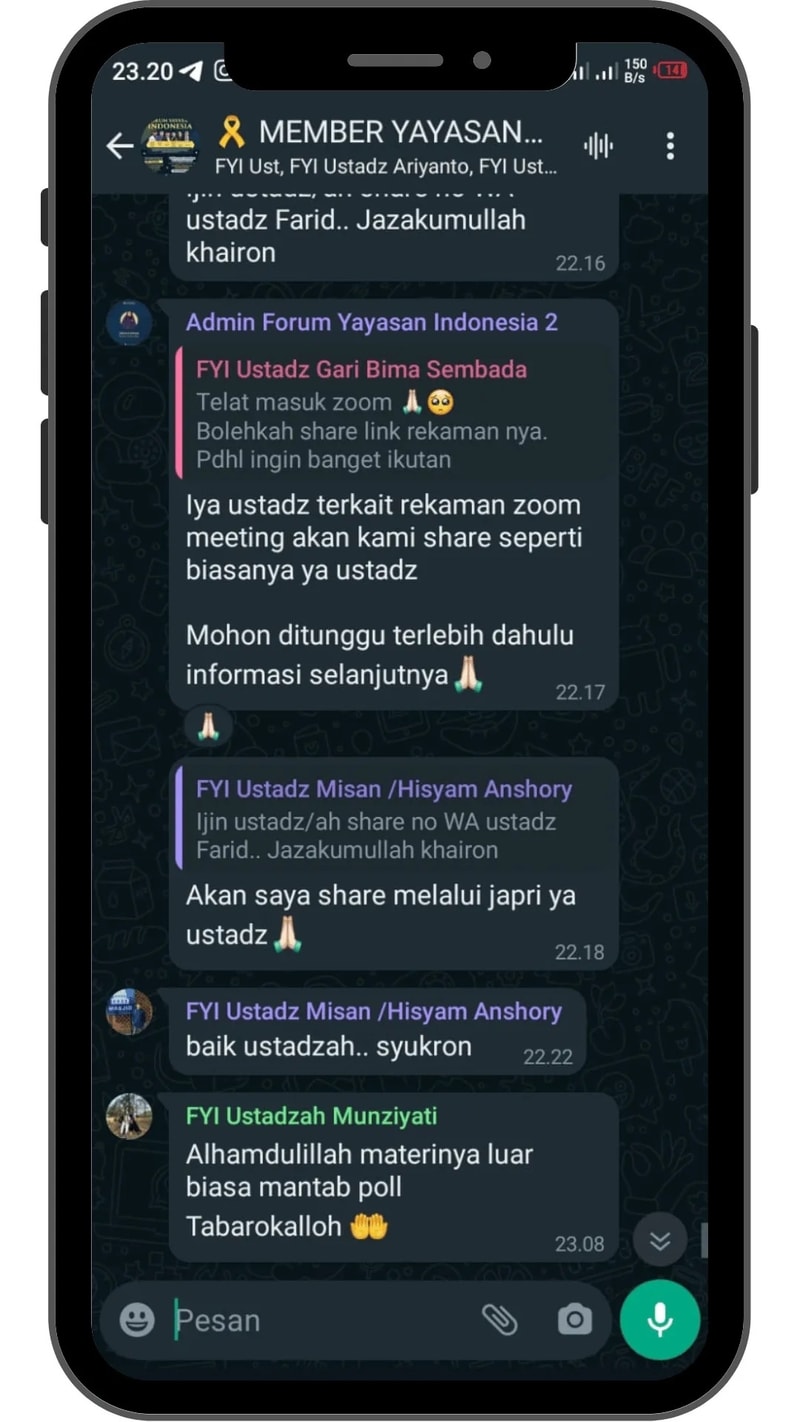The width and height of the screenshot is (800, 1422).
Task: Attach a file with the paperclip
Action: pos(499,1320)
